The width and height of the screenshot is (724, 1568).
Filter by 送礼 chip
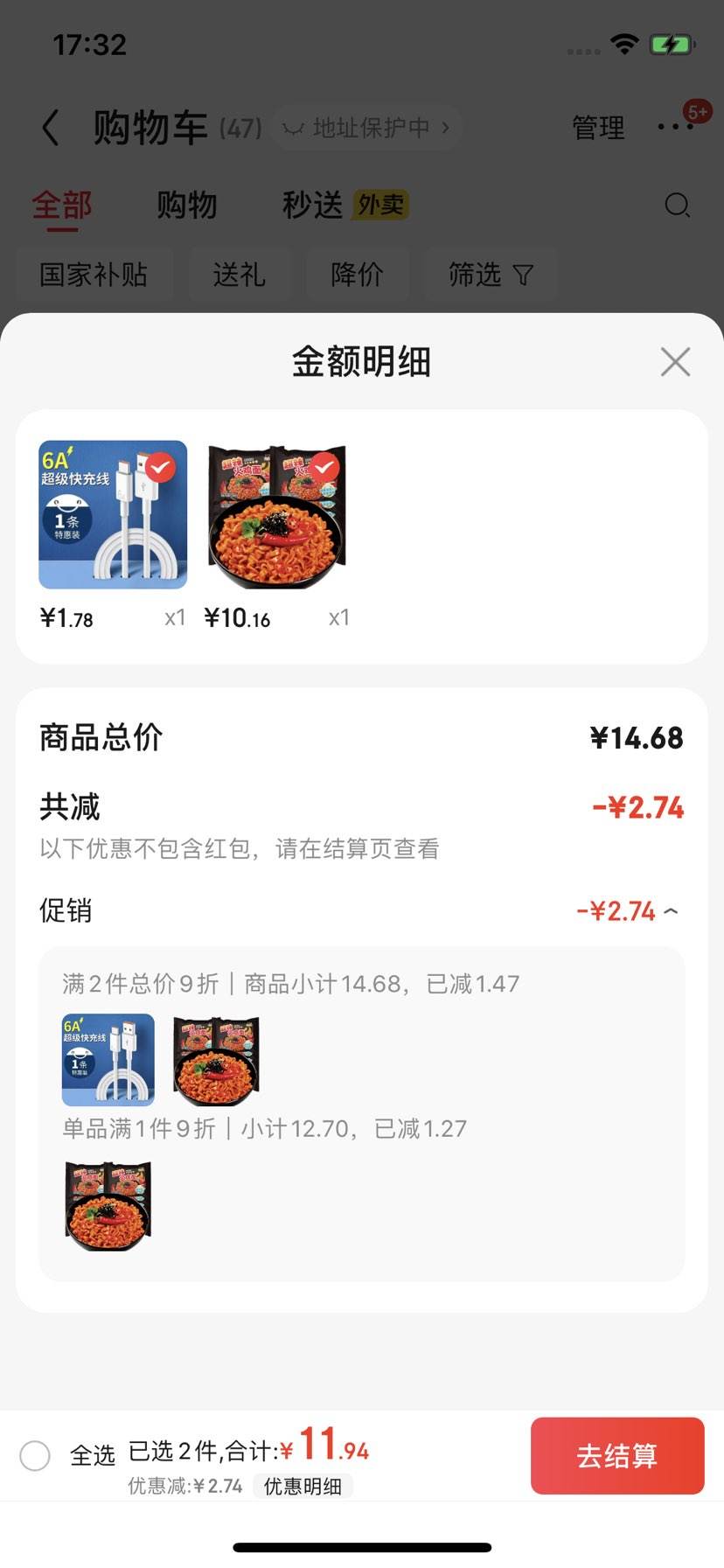point(239,275)
